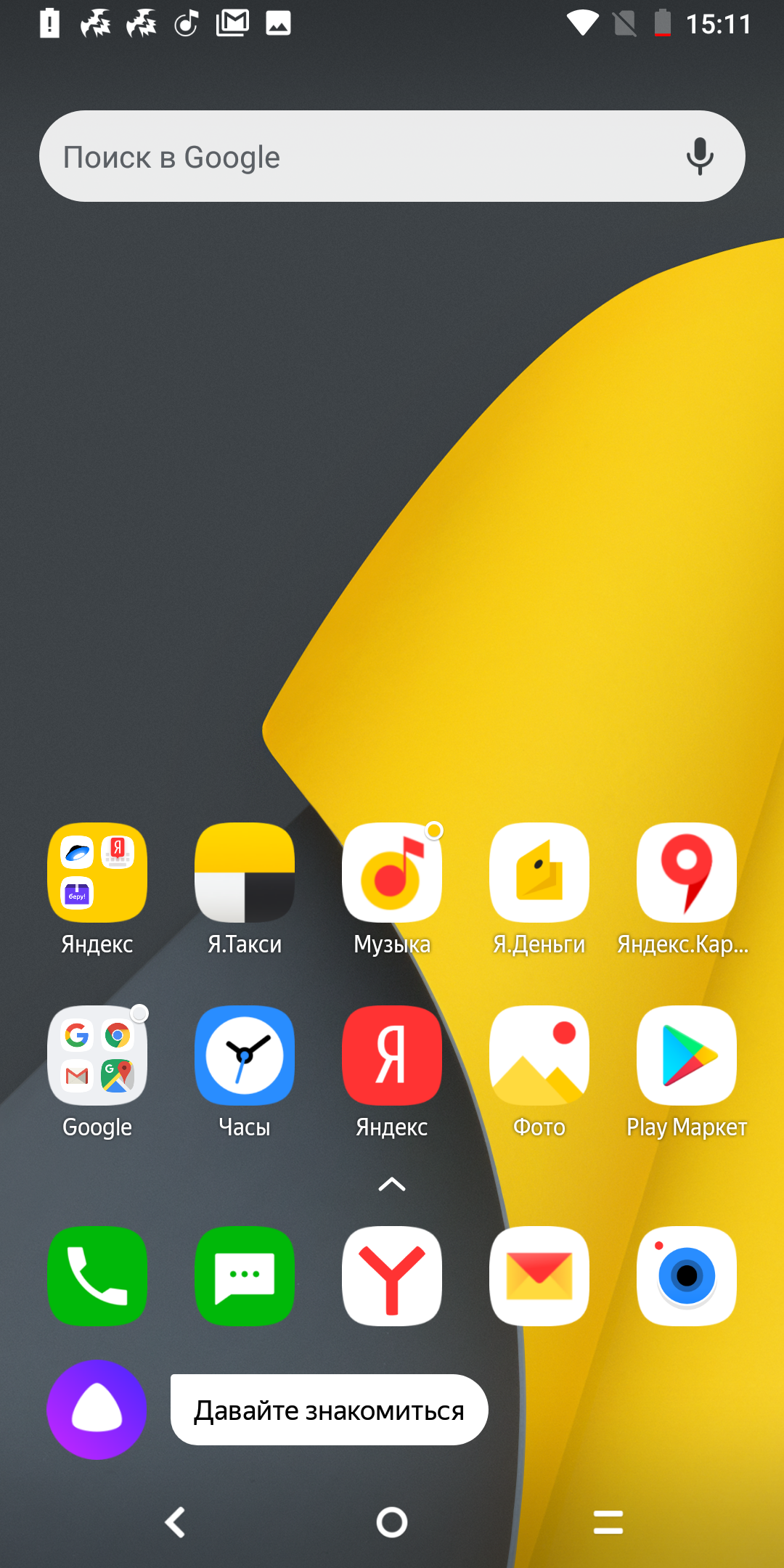The height and width of the screenshot is (1568, 784).
Task: Open the Я.Деньги wallet app
Action: tap(539, 873)
